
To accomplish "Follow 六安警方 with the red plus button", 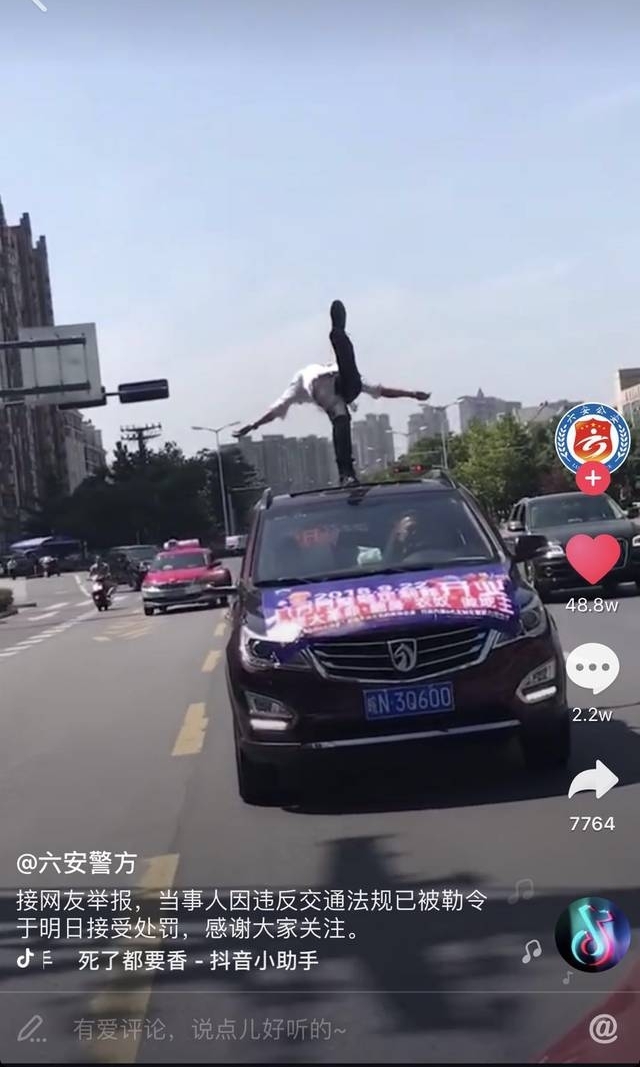I will [x=592, y=478].
